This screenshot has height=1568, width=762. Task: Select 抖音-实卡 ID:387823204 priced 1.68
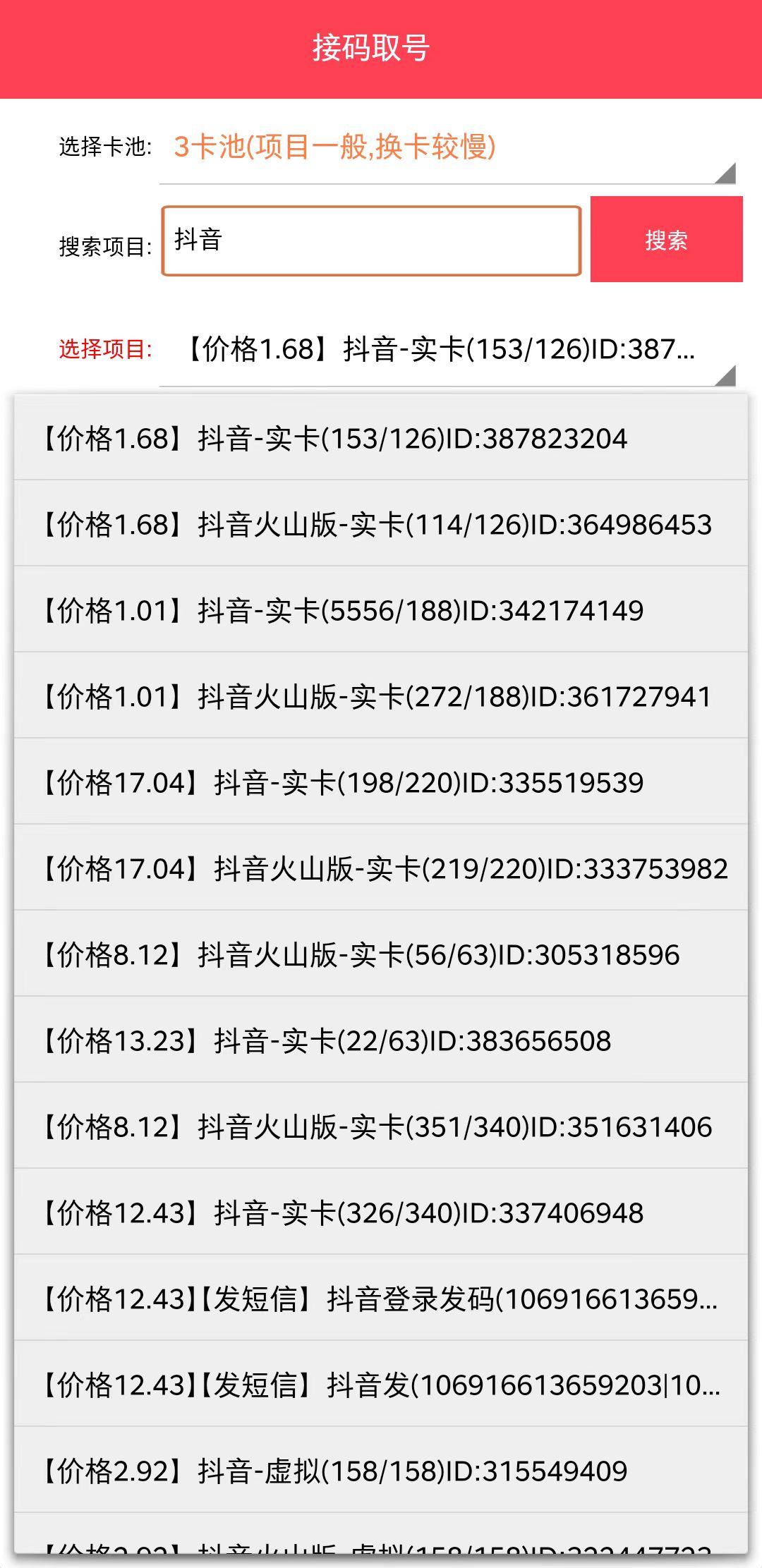pyautogui.click(x=381, y=439)
